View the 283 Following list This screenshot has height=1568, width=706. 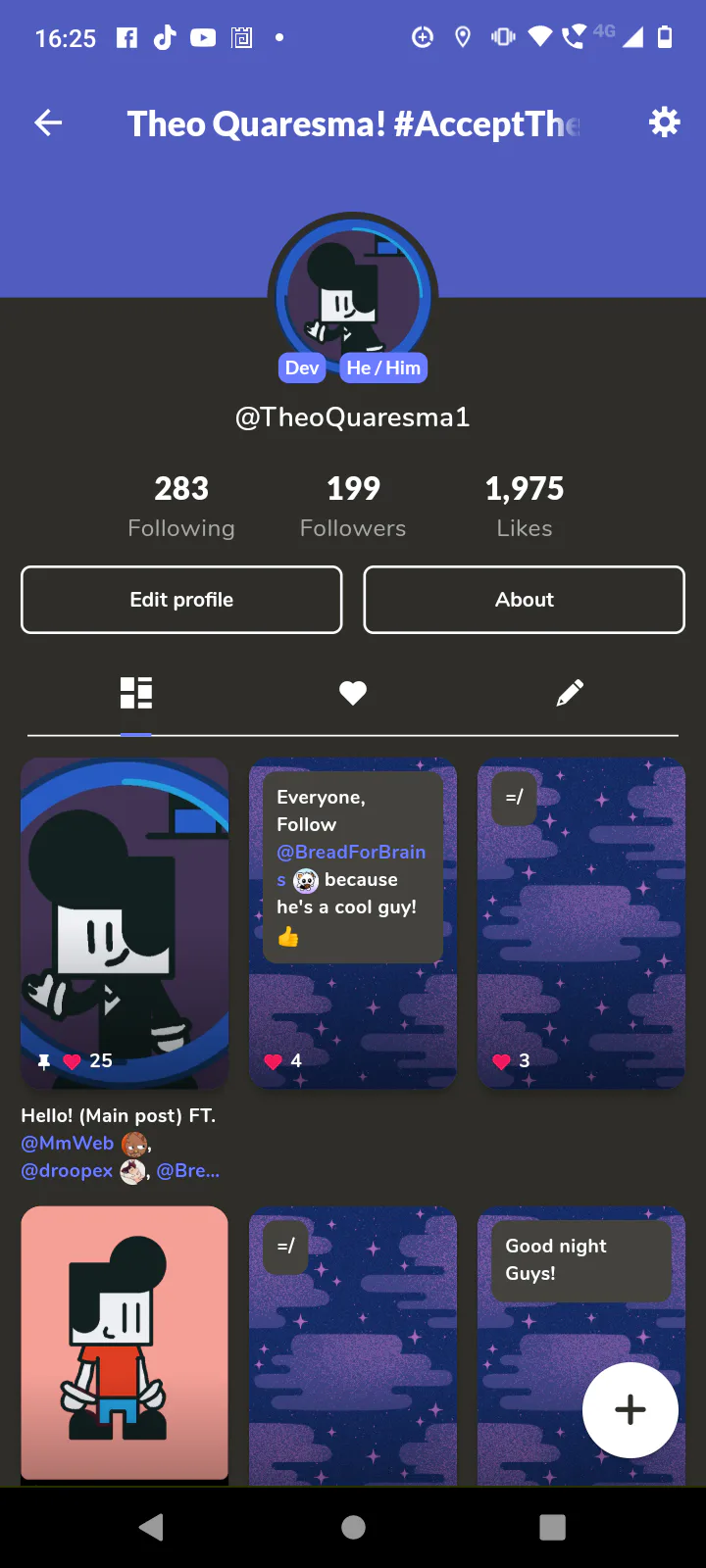(x=181, y=506)
